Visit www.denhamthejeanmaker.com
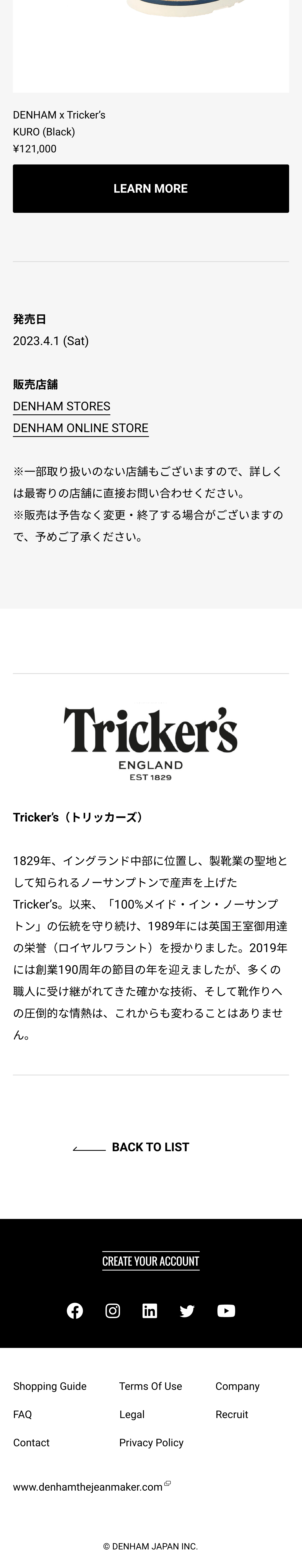Screen dimensions: 302x1568 pyautogui.click(x=88, y=1487)
